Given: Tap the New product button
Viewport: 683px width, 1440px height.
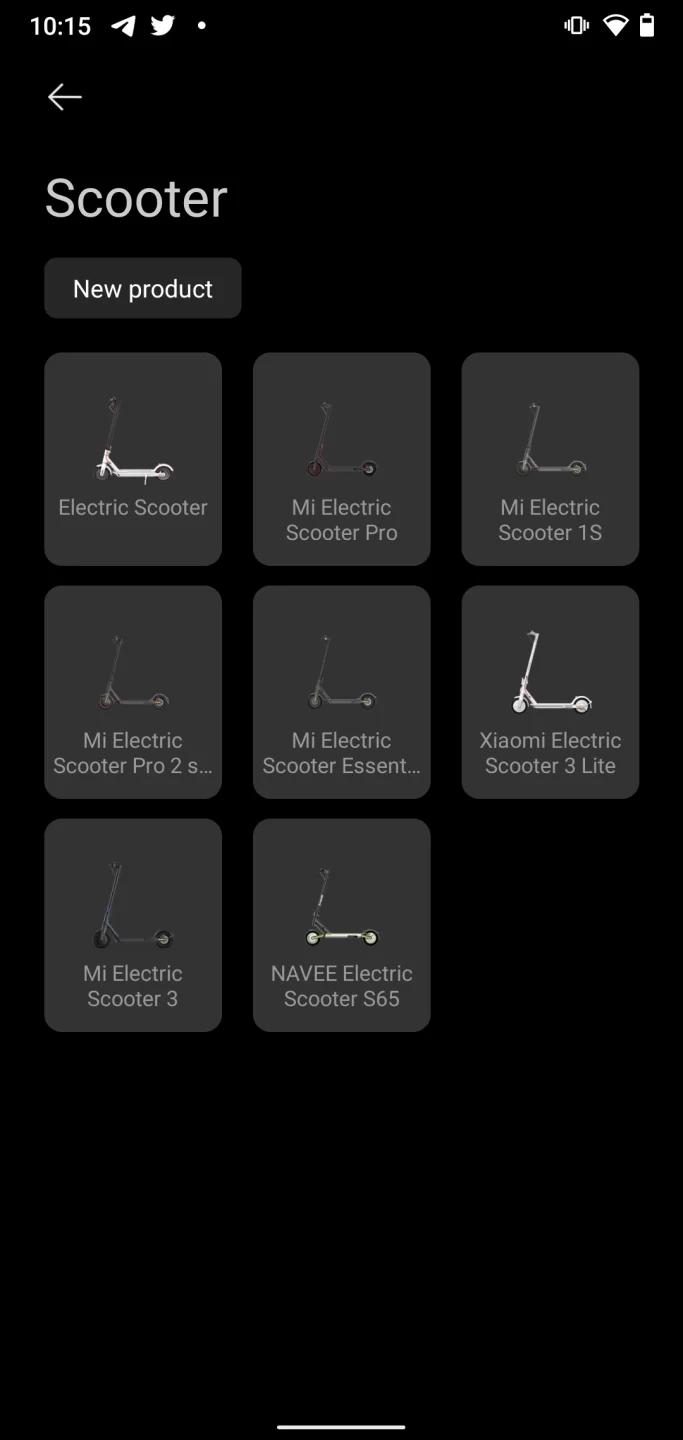Looking at the screenshot, I should [143, 289].
